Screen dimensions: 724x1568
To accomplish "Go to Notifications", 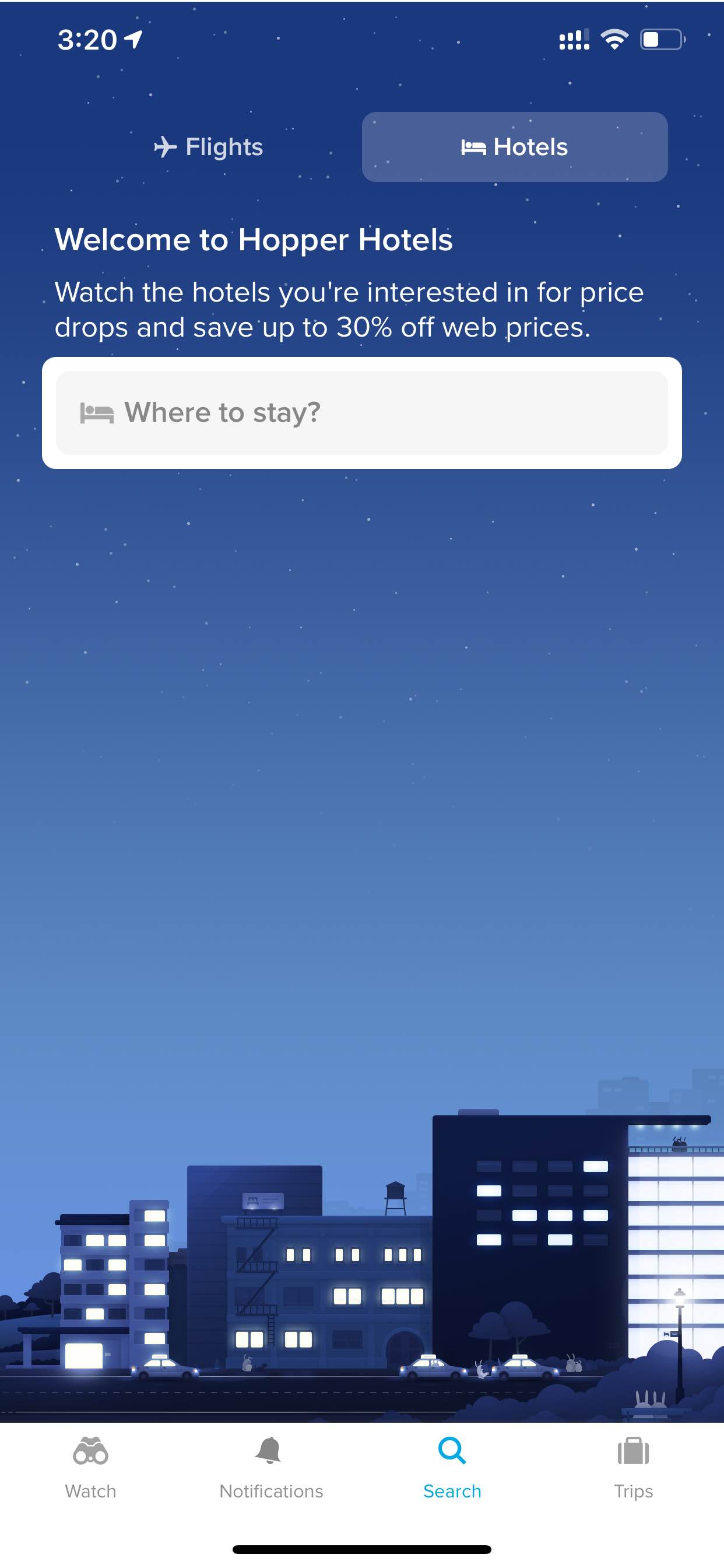I will (x=271, y=1468).
